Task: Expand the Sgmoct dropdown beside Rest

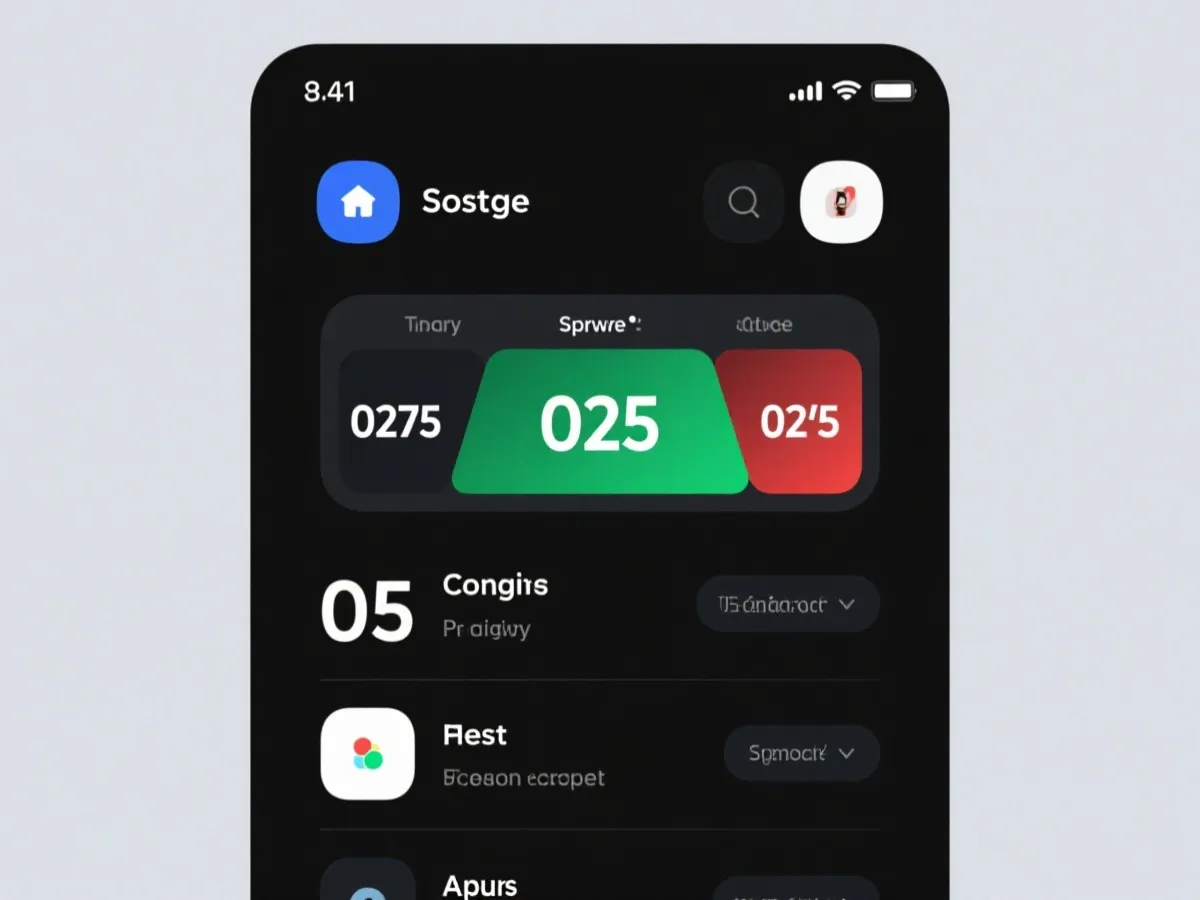Action: (801, 753)
